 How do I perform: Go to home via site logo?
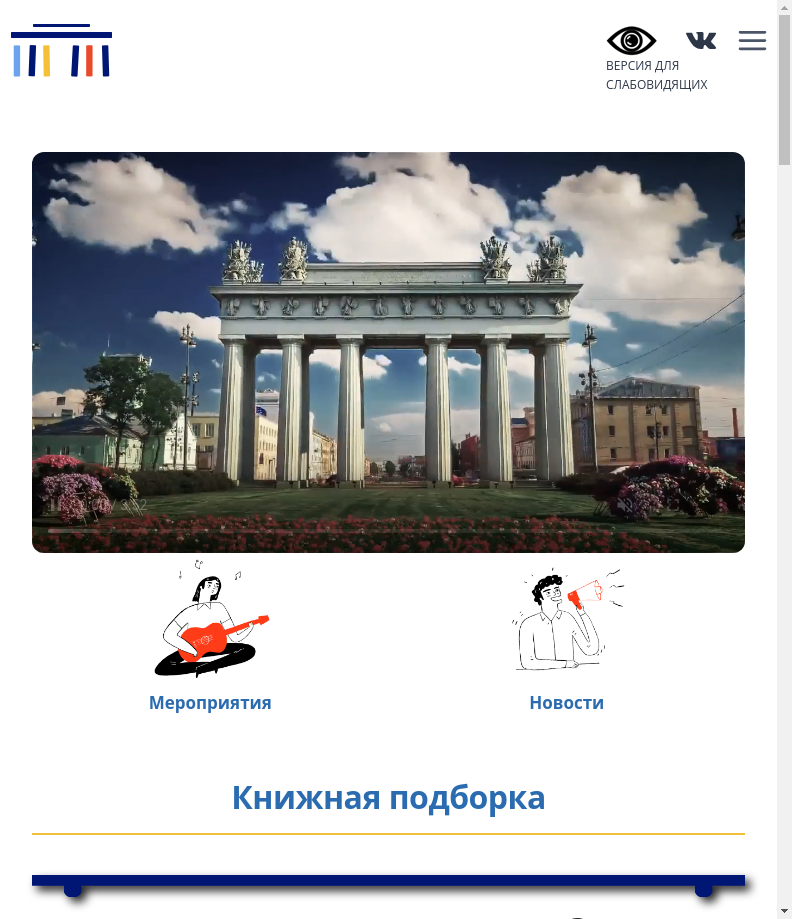pos(61,51)
